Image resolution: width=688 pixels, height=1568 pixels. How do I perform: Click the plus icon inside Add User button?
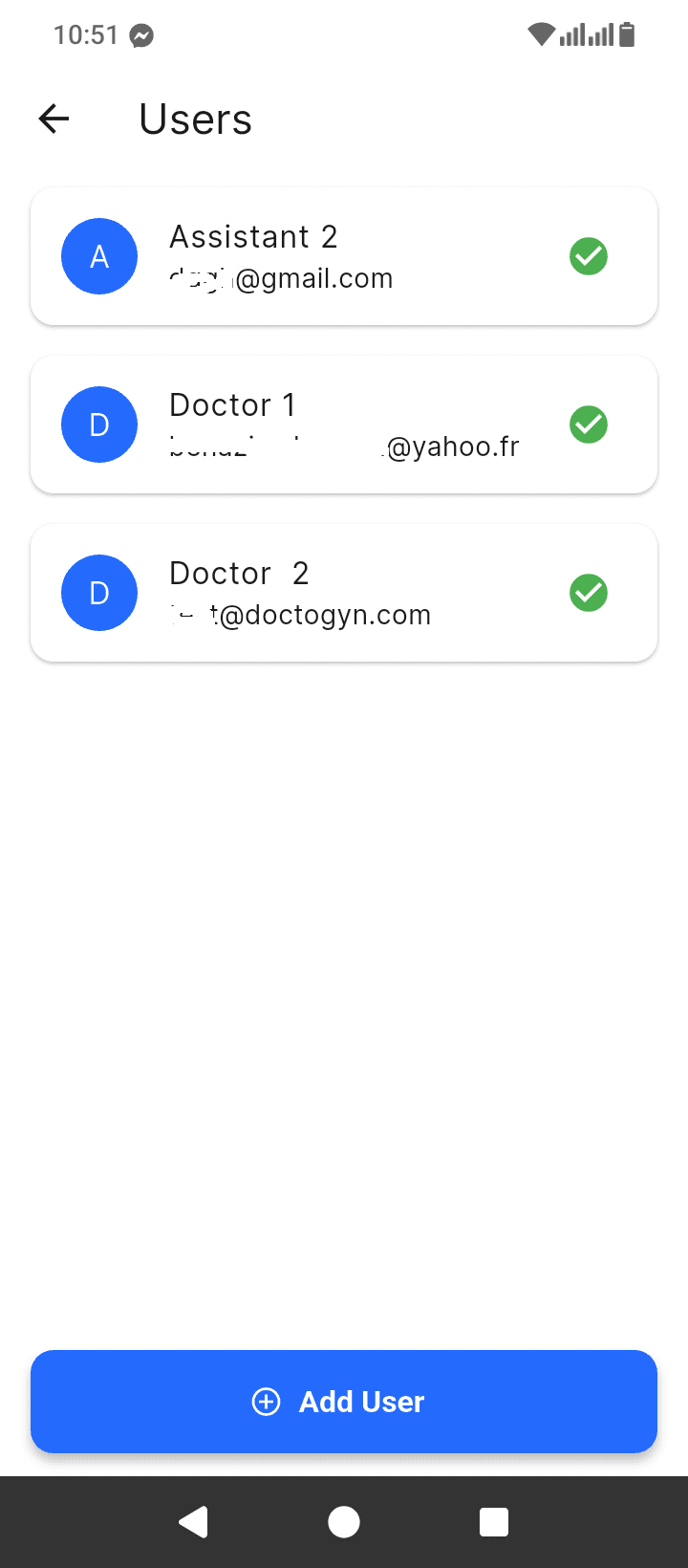[265, 1402]
